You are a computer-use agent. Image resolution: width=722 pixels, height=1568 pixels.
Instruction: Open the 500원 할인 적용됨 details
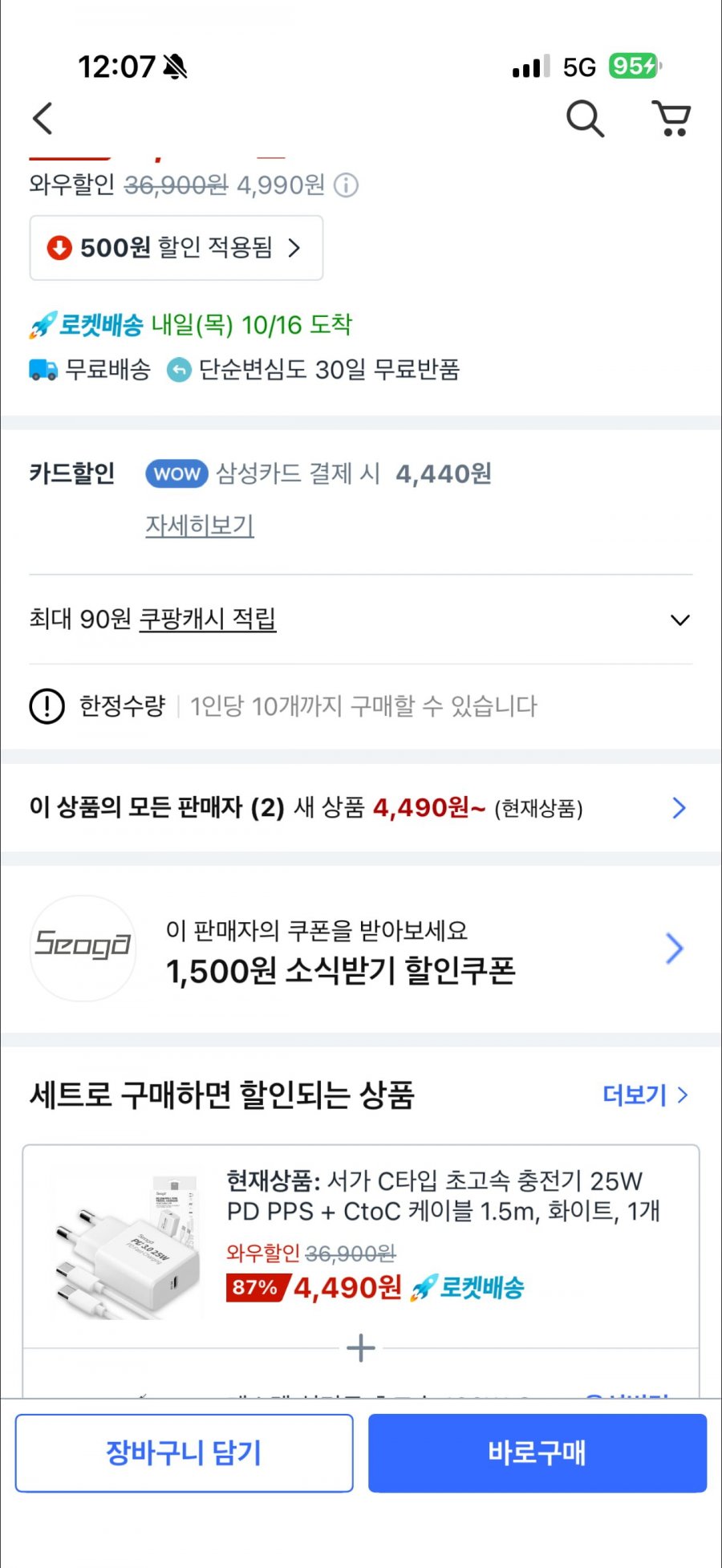pos(176,248)
